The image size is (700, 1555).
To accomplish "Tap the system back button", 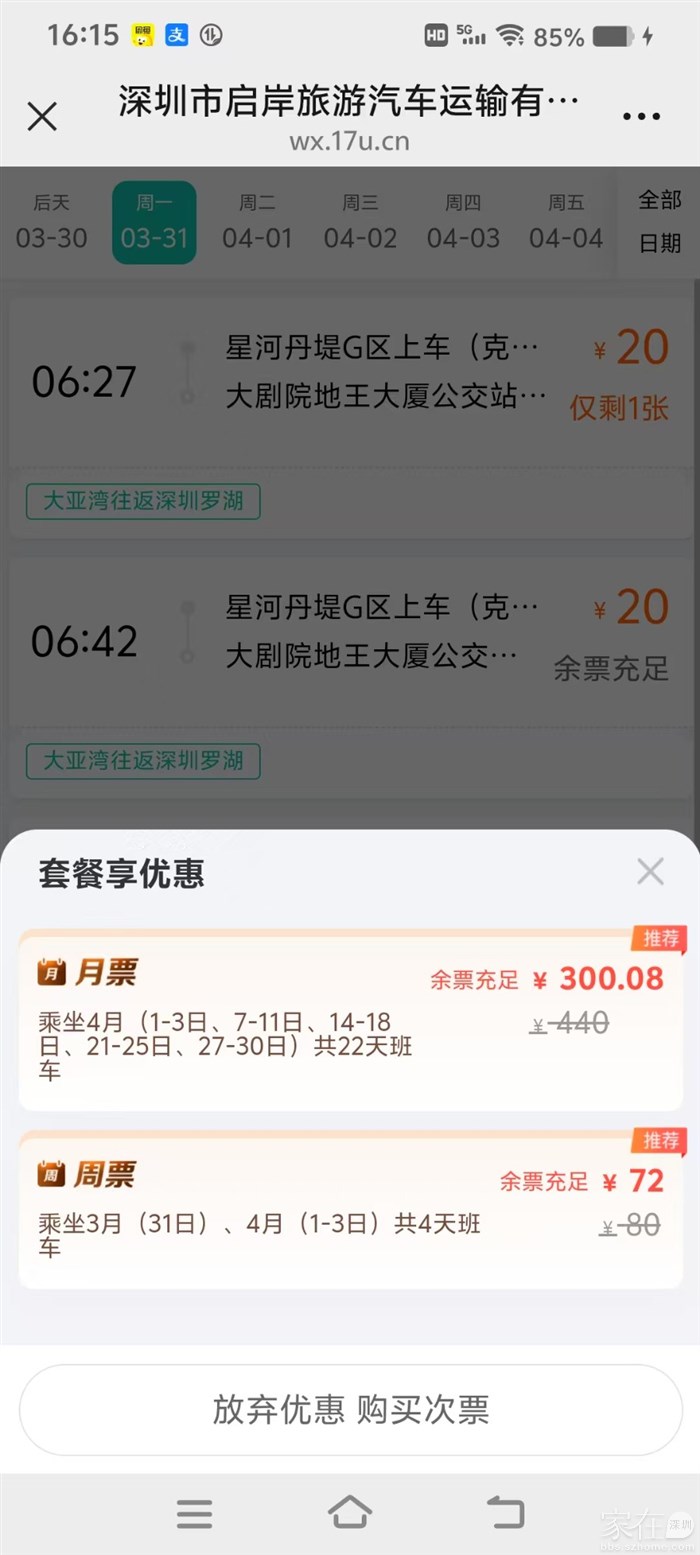I will 505,1512.
